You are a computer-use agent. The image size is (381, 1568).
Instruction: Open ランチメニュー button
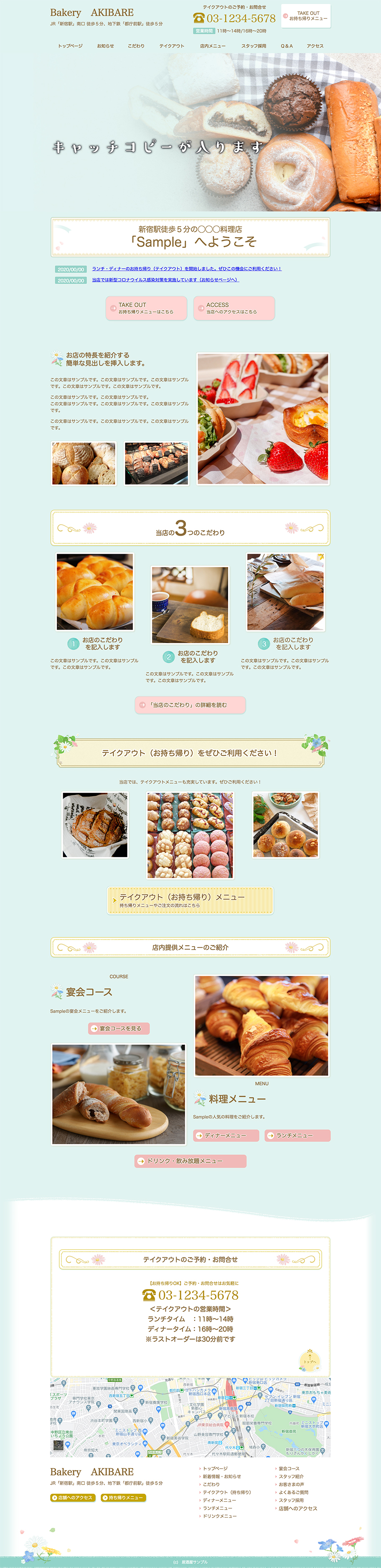[297, 1135]
